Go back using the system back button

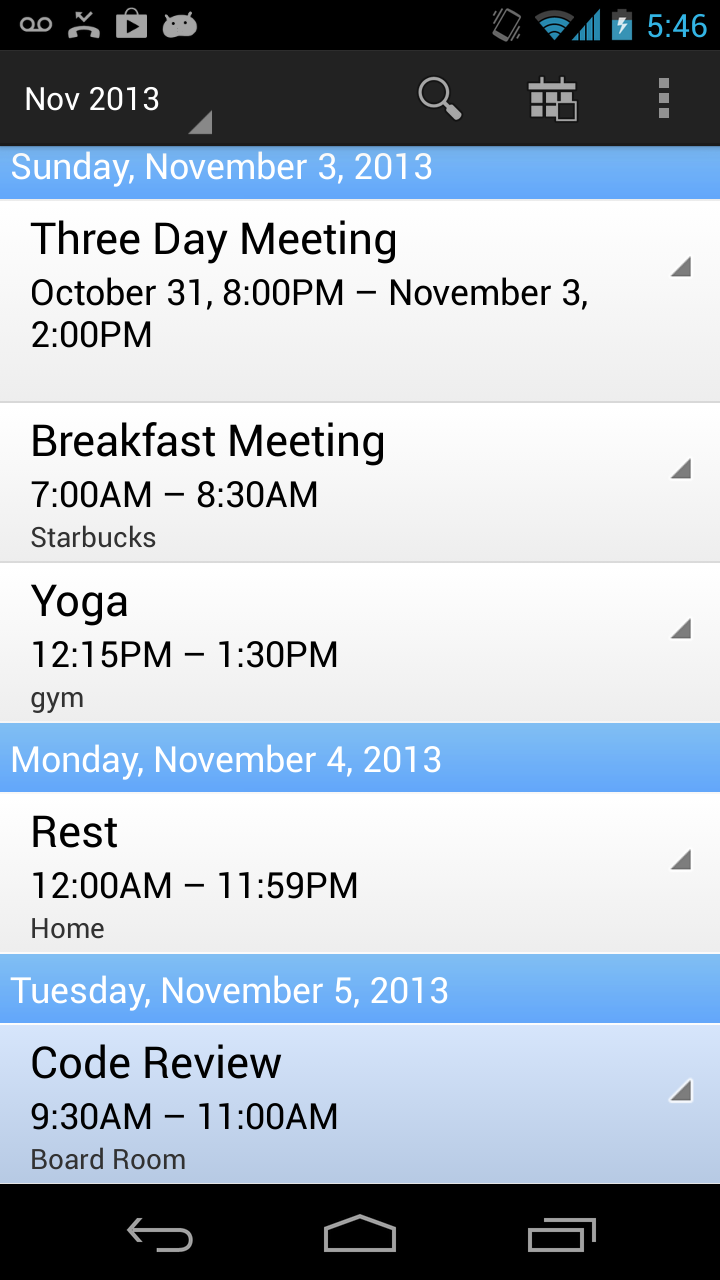click(160, 1235)
